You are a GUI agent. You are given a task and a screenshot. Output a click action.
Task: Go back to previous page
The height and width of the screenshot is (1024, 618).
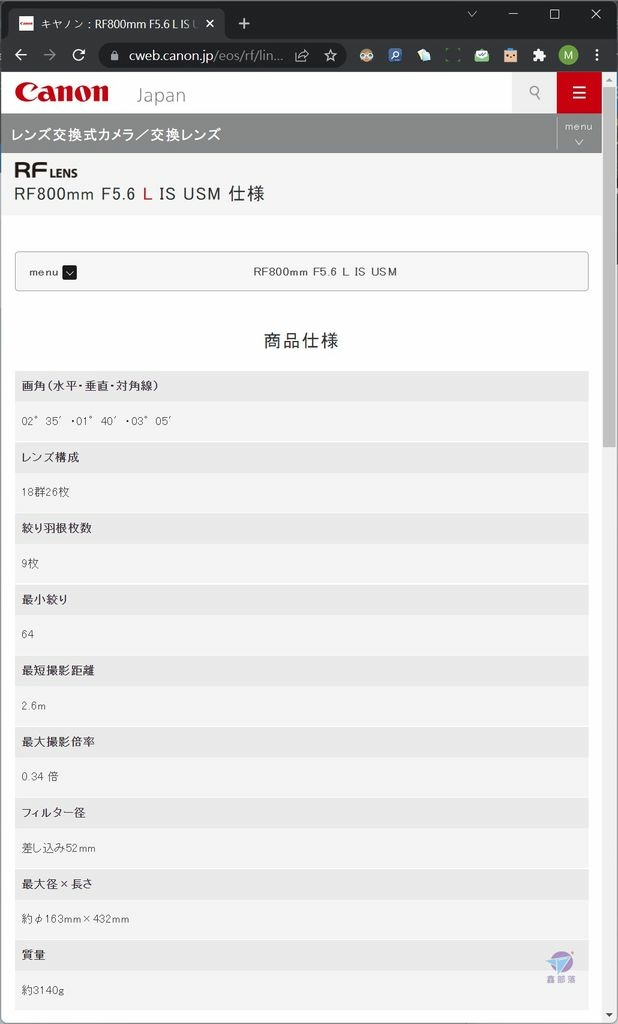coord(21,56)
